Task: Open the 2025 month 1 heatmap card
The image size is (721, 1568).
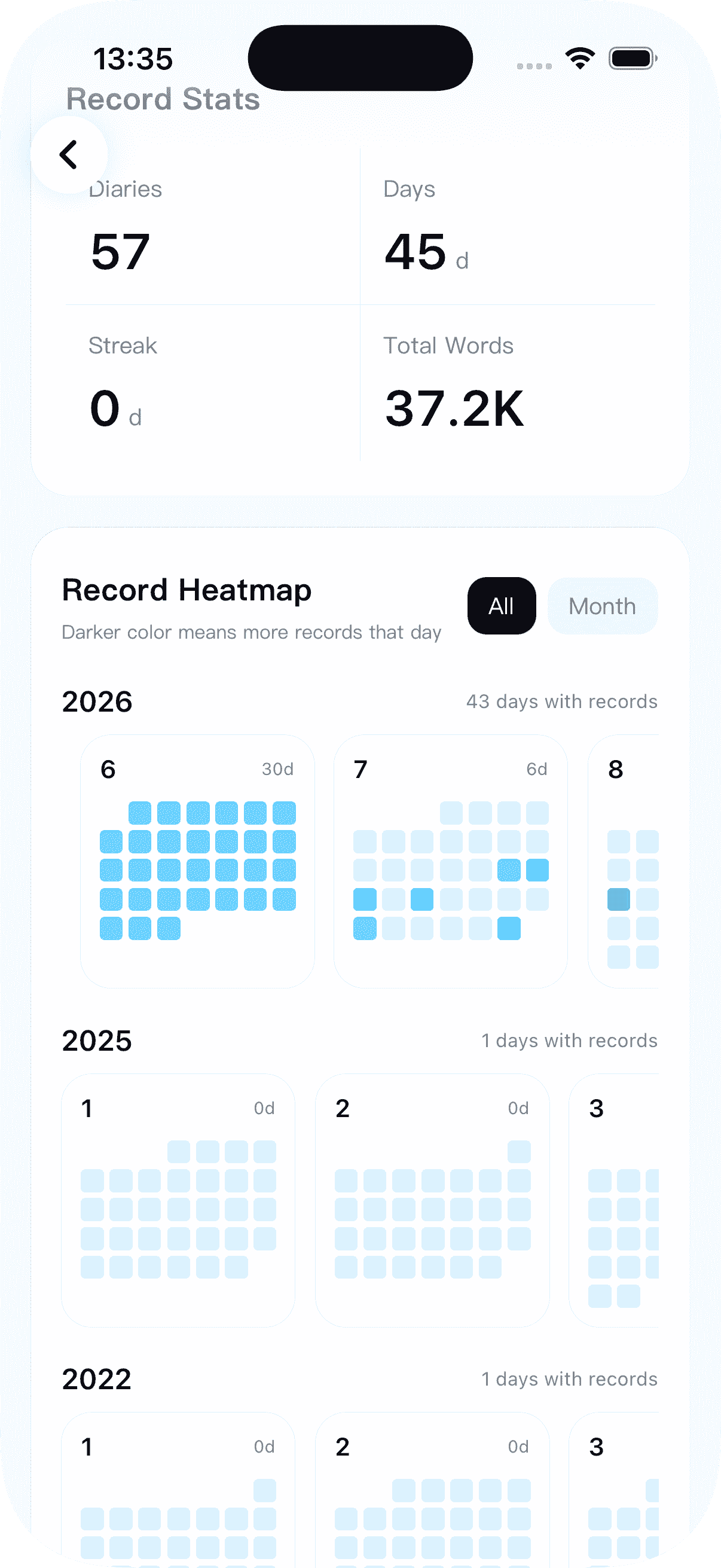Action: (x=178, y=1200)
